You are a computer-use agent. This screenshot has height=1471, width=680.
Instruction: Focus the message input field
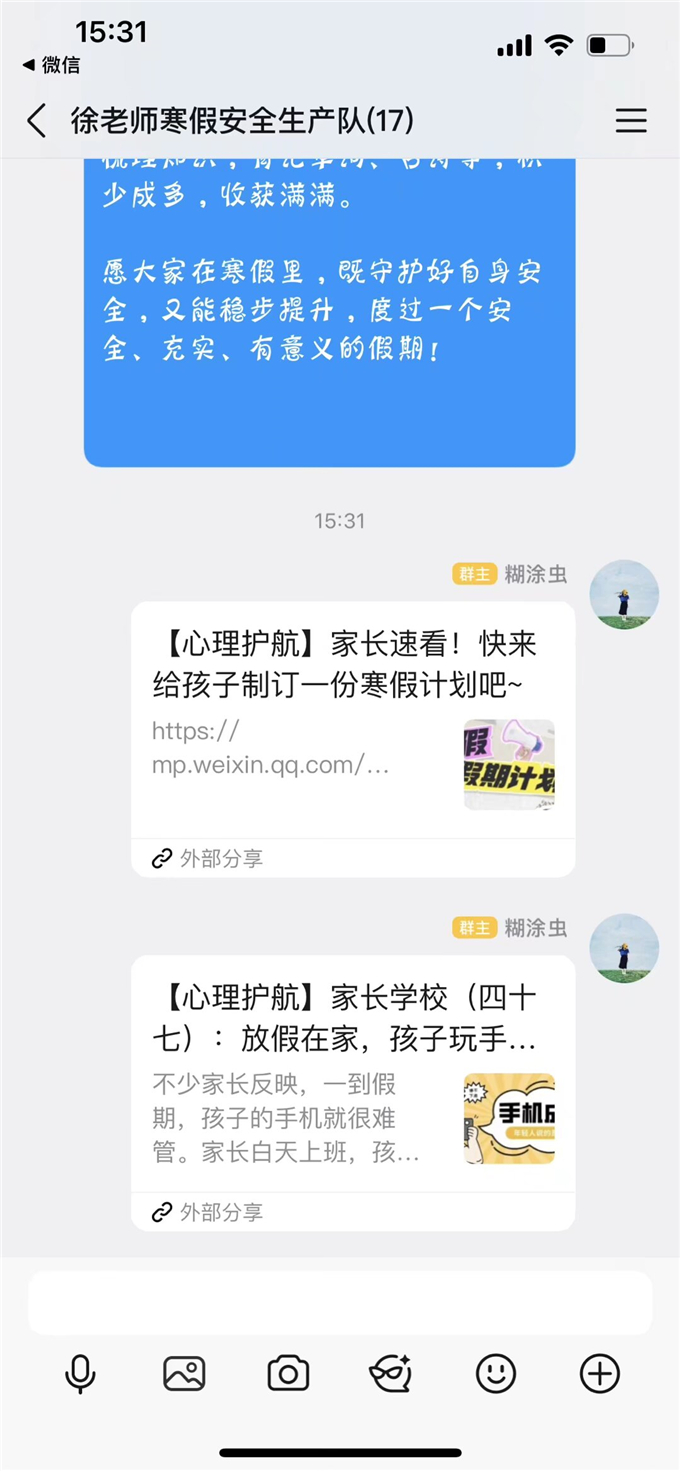(340, 1303)
